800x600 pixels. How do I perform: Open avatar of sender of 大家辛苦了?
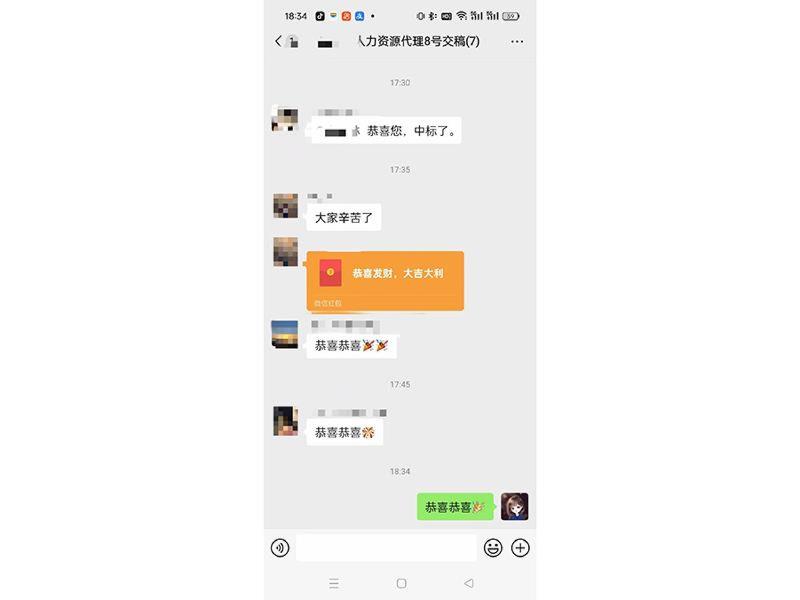(x=286, y=206)
